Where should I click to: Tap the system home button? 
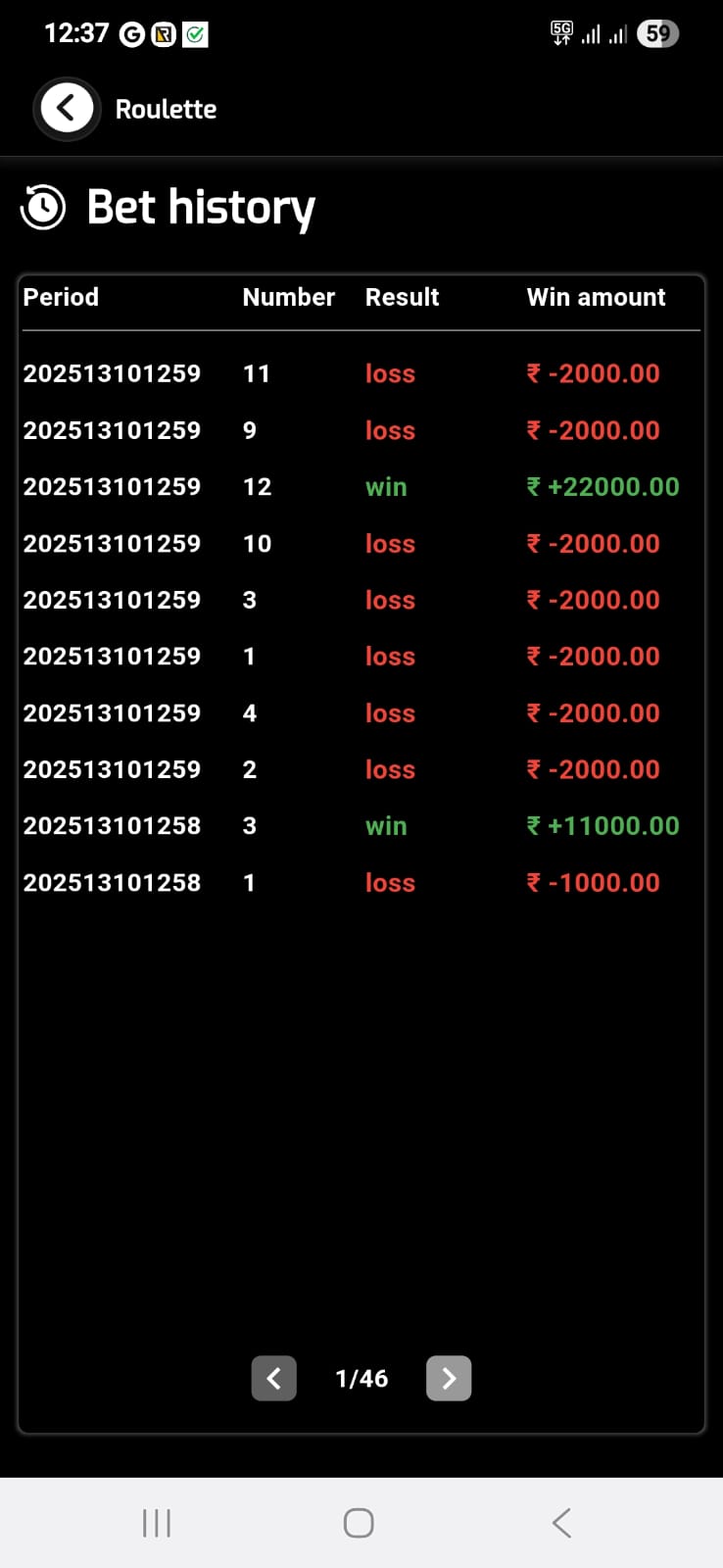tap(359, 1523)
